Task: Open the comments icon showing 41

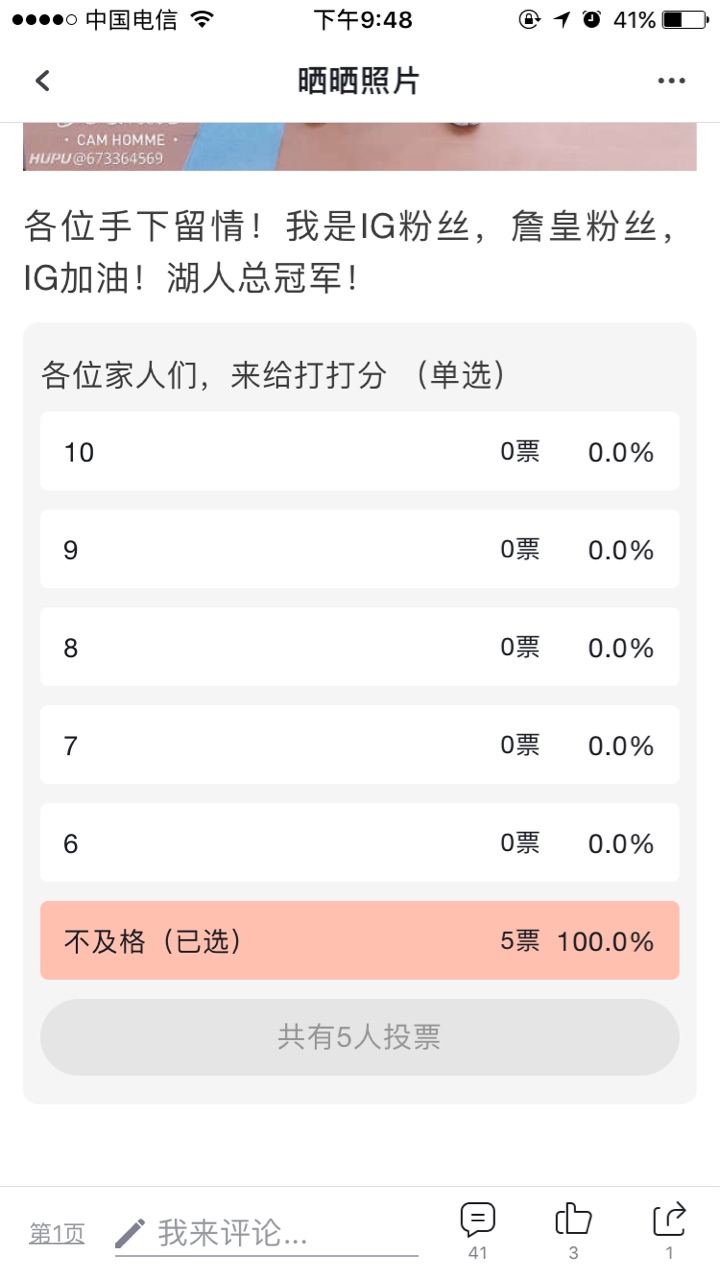Action: point(478,1230)
